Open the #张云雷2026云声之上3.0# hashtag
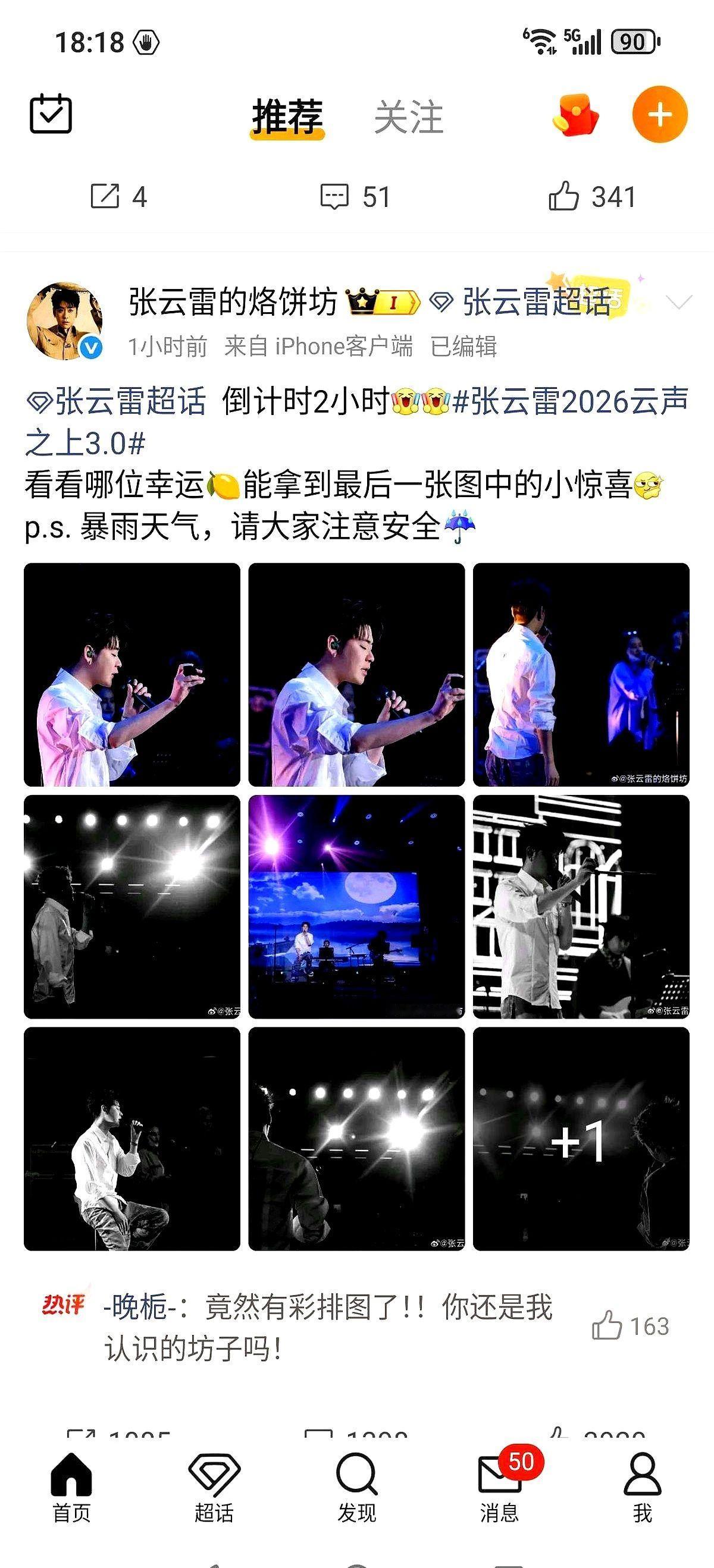The image size is (714, 1568). click(357, 422)
